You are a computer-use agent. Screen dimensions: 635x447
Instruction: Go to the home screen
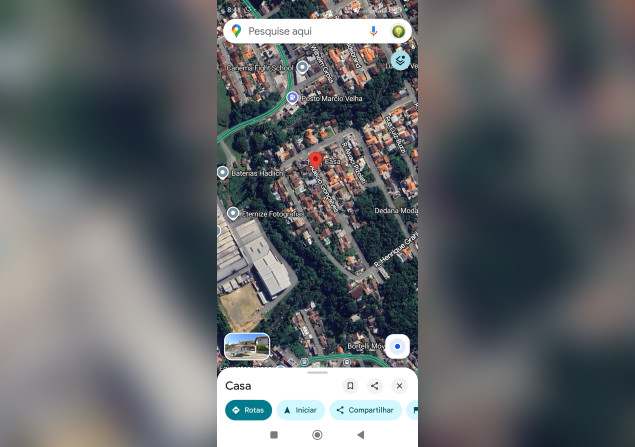(317, 435)
